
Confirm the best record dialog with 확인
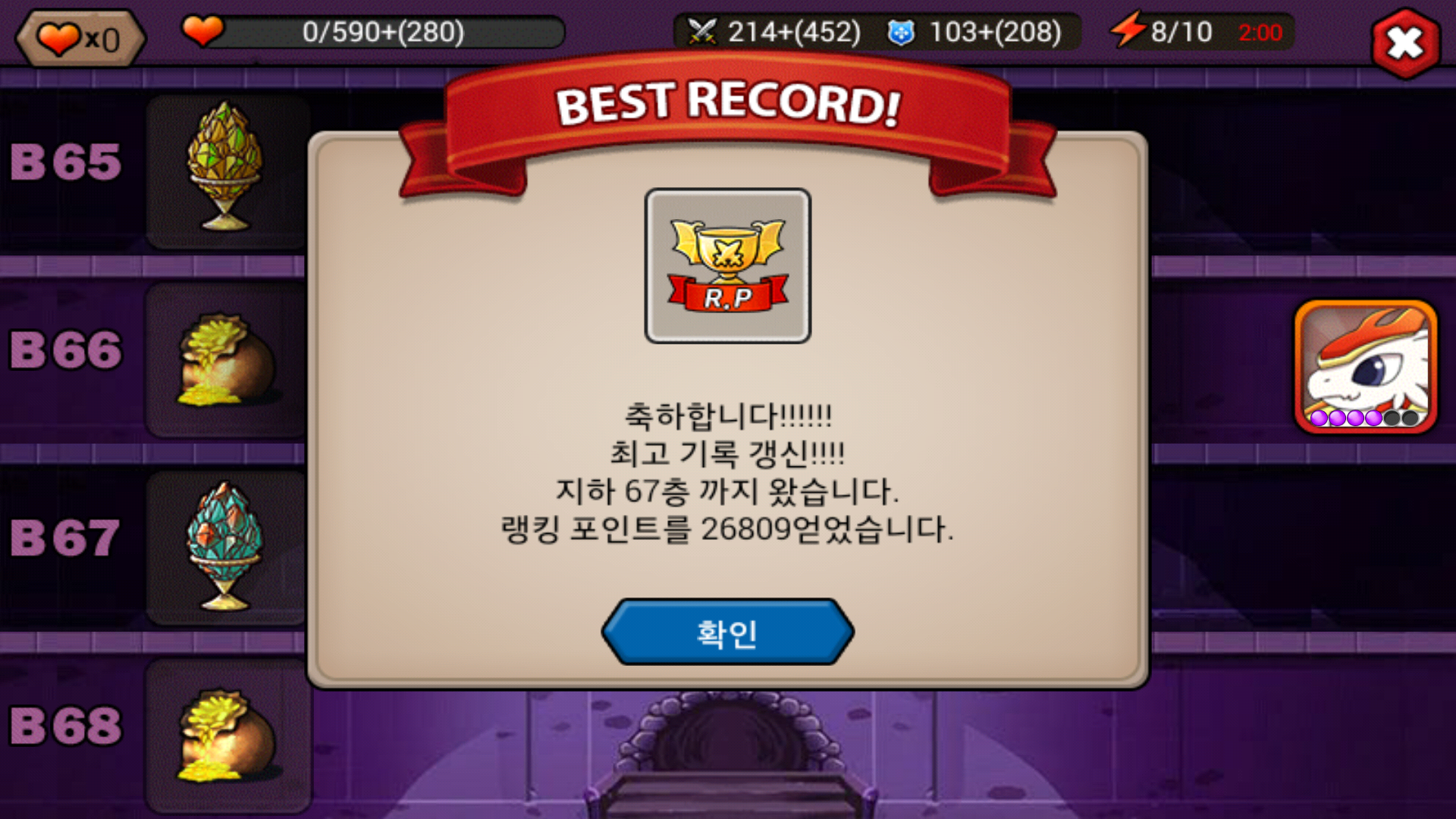(727, 632)
